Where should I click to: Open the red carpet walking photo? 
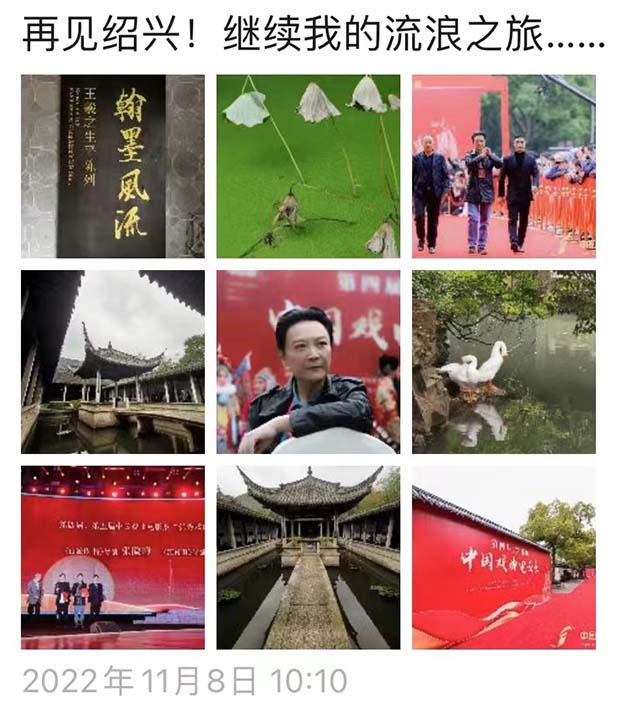pos(503,166)
